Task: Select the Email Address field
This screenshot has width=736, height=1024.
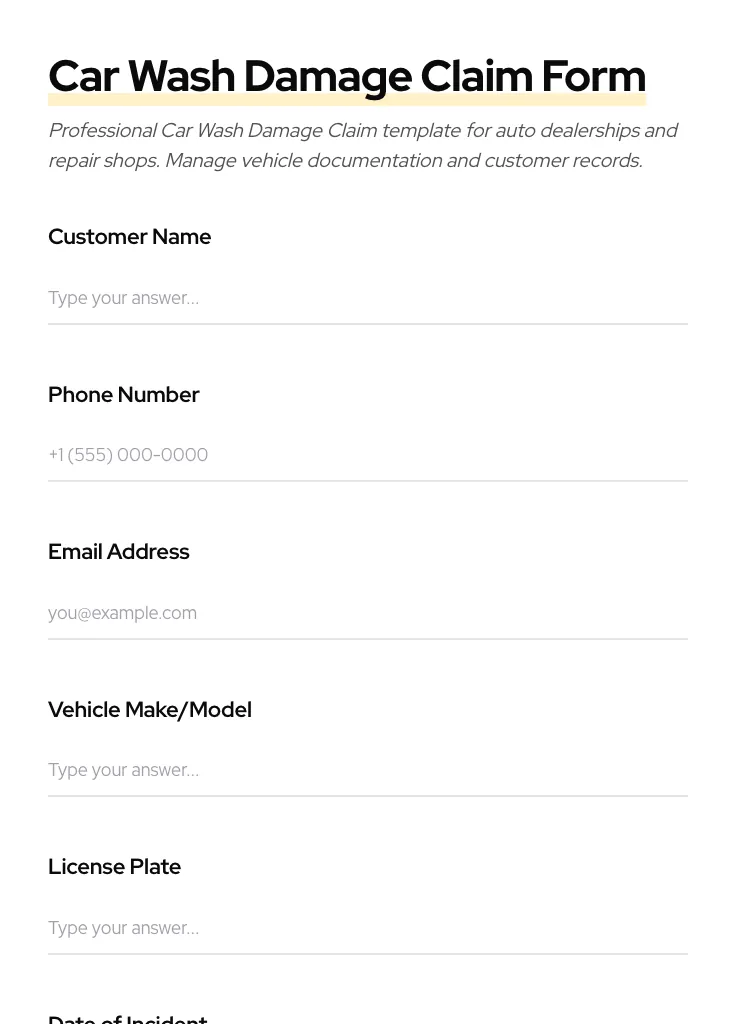Action: [x=367, y=613]
